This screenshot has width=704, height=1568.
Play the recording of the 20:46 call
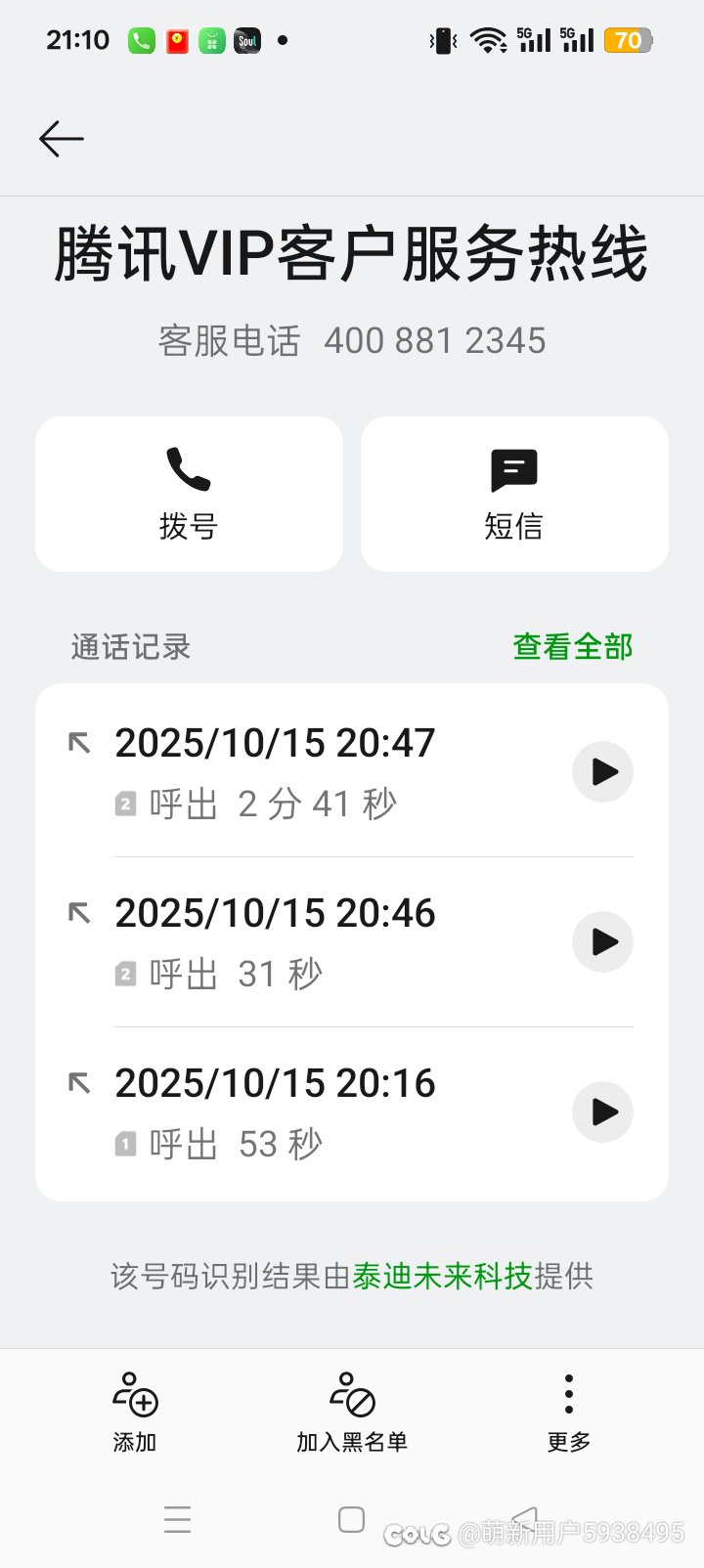[x=602, y=942]
